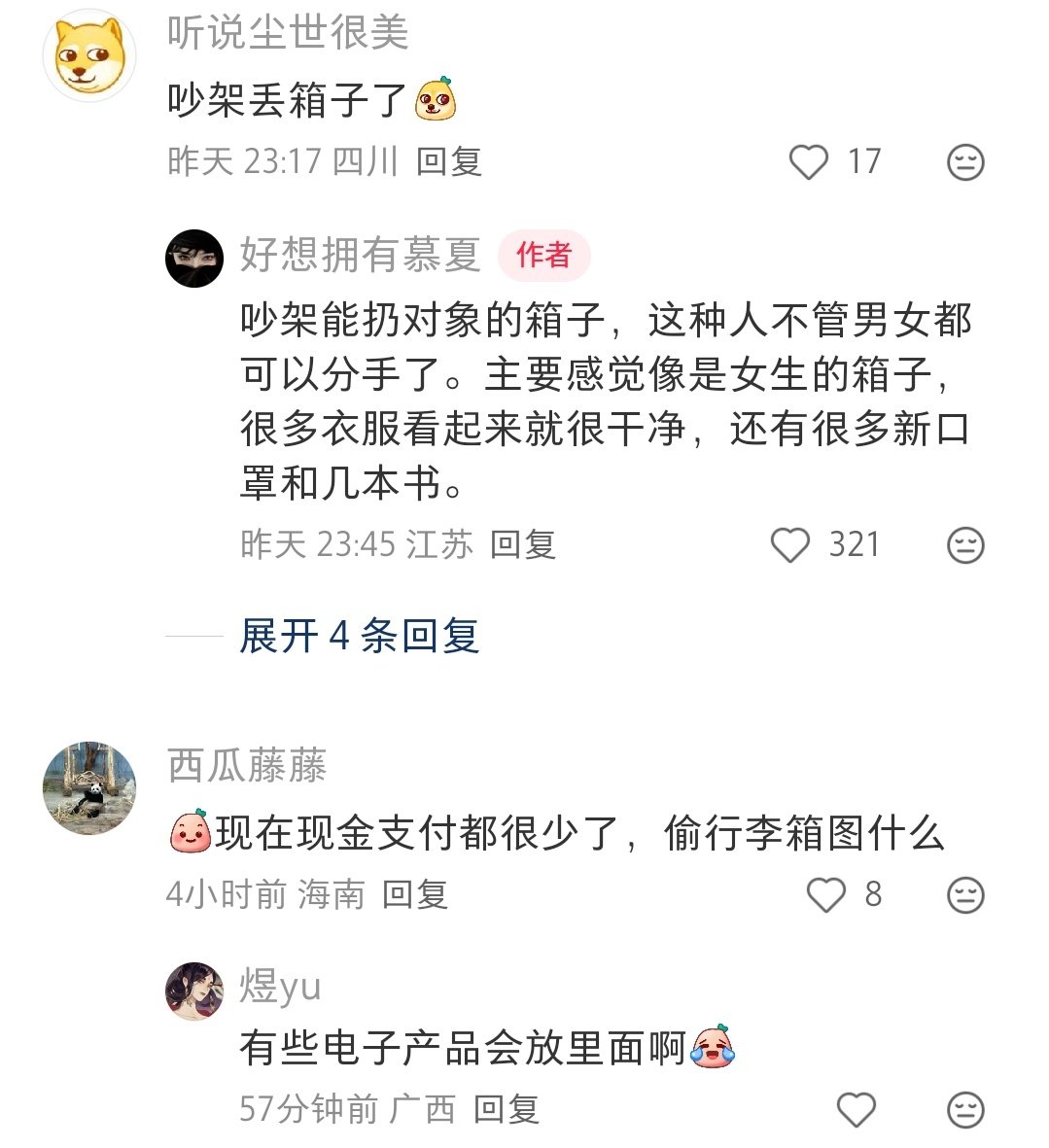Open 听说尘世很美's profile avatar

[89, 55]
